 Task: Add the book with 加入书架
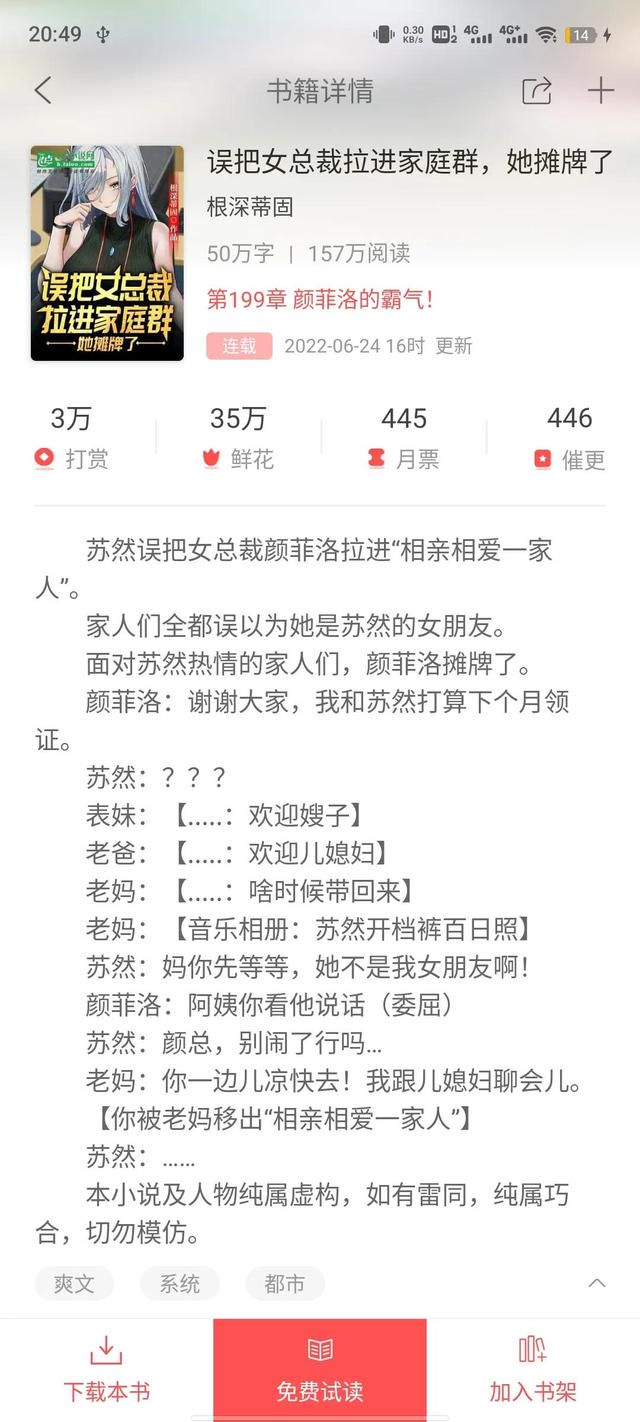533,1369
